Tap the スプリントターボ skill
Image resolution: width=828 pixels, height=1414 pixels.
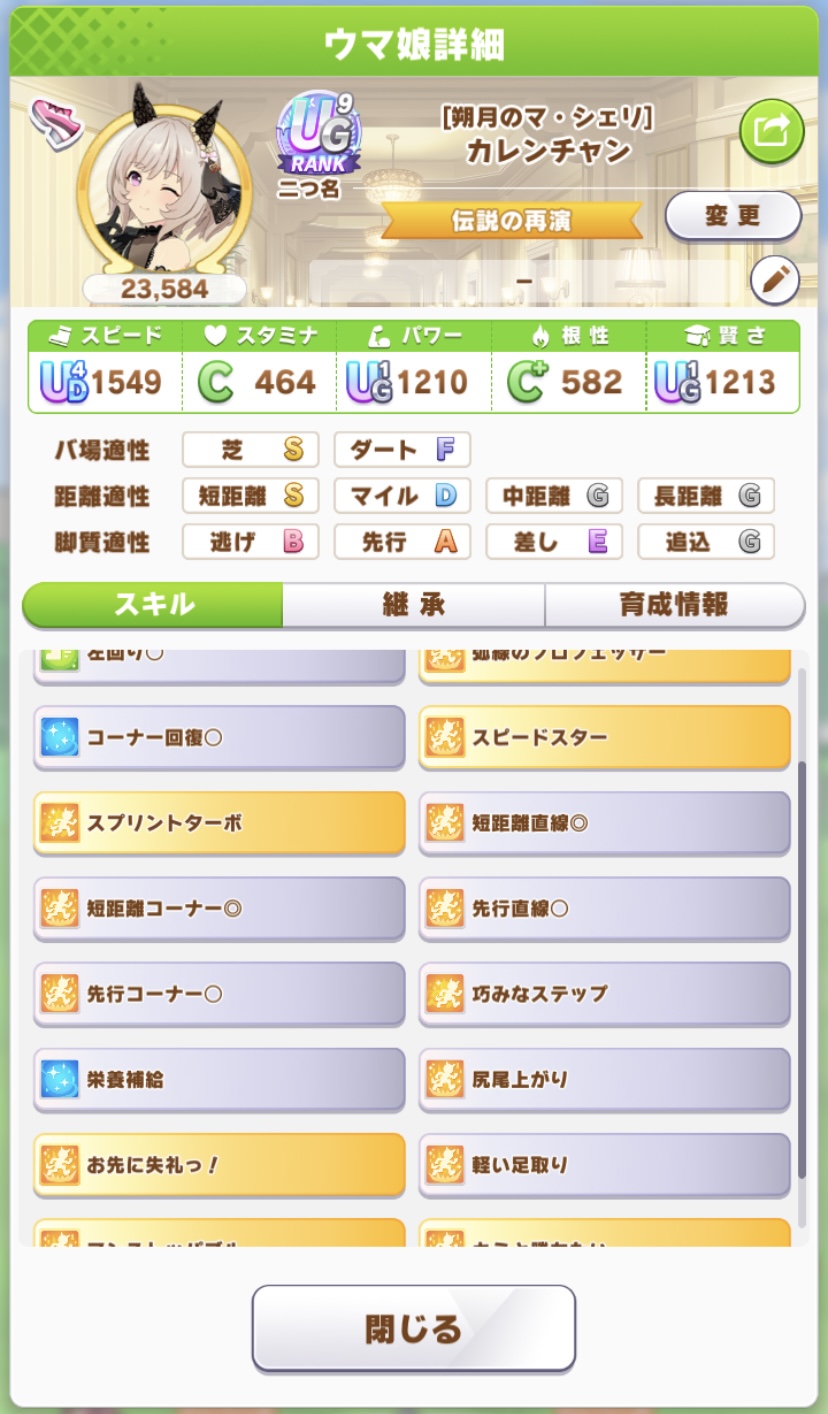219,823
